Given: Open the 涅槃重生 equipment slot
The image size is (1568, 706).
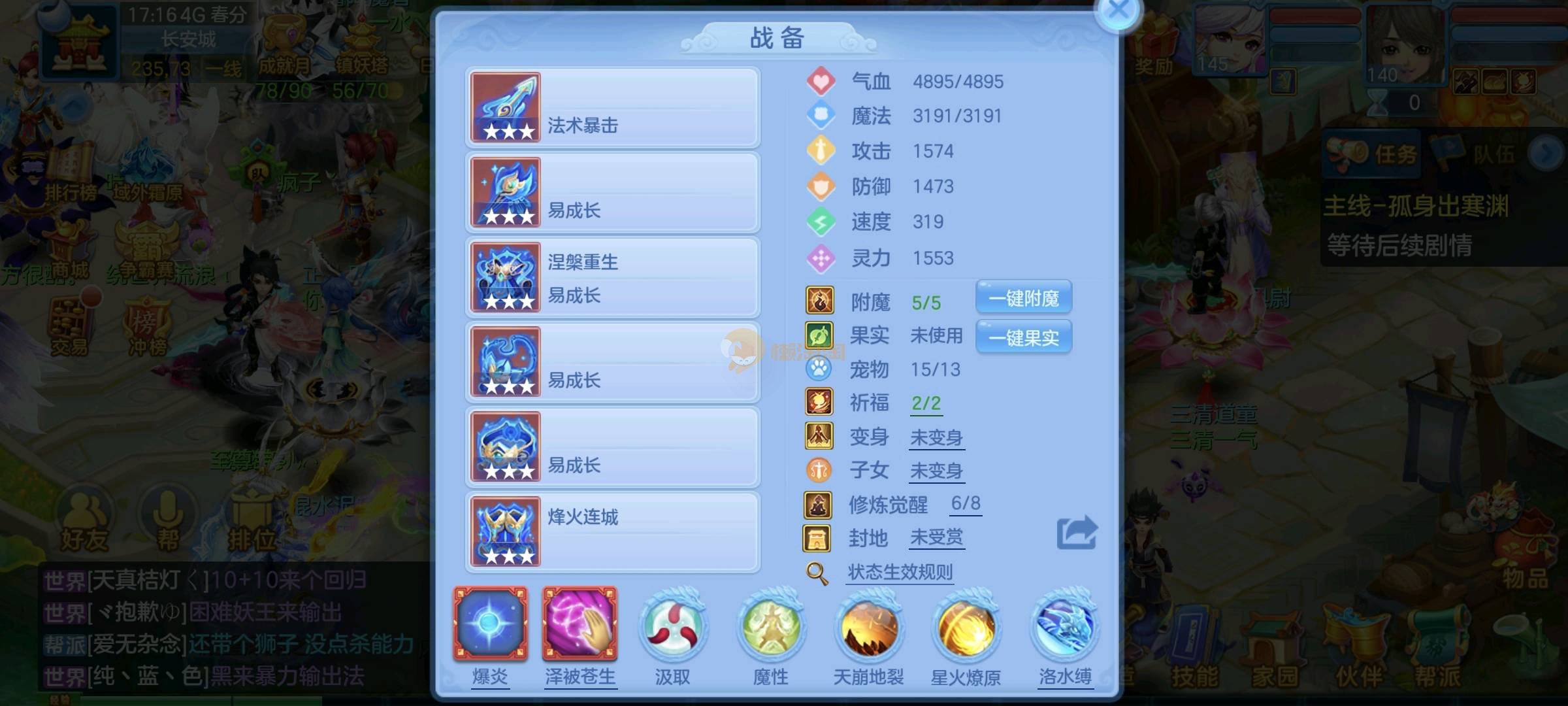Looking at the screenshot, I should pos(612,277).
